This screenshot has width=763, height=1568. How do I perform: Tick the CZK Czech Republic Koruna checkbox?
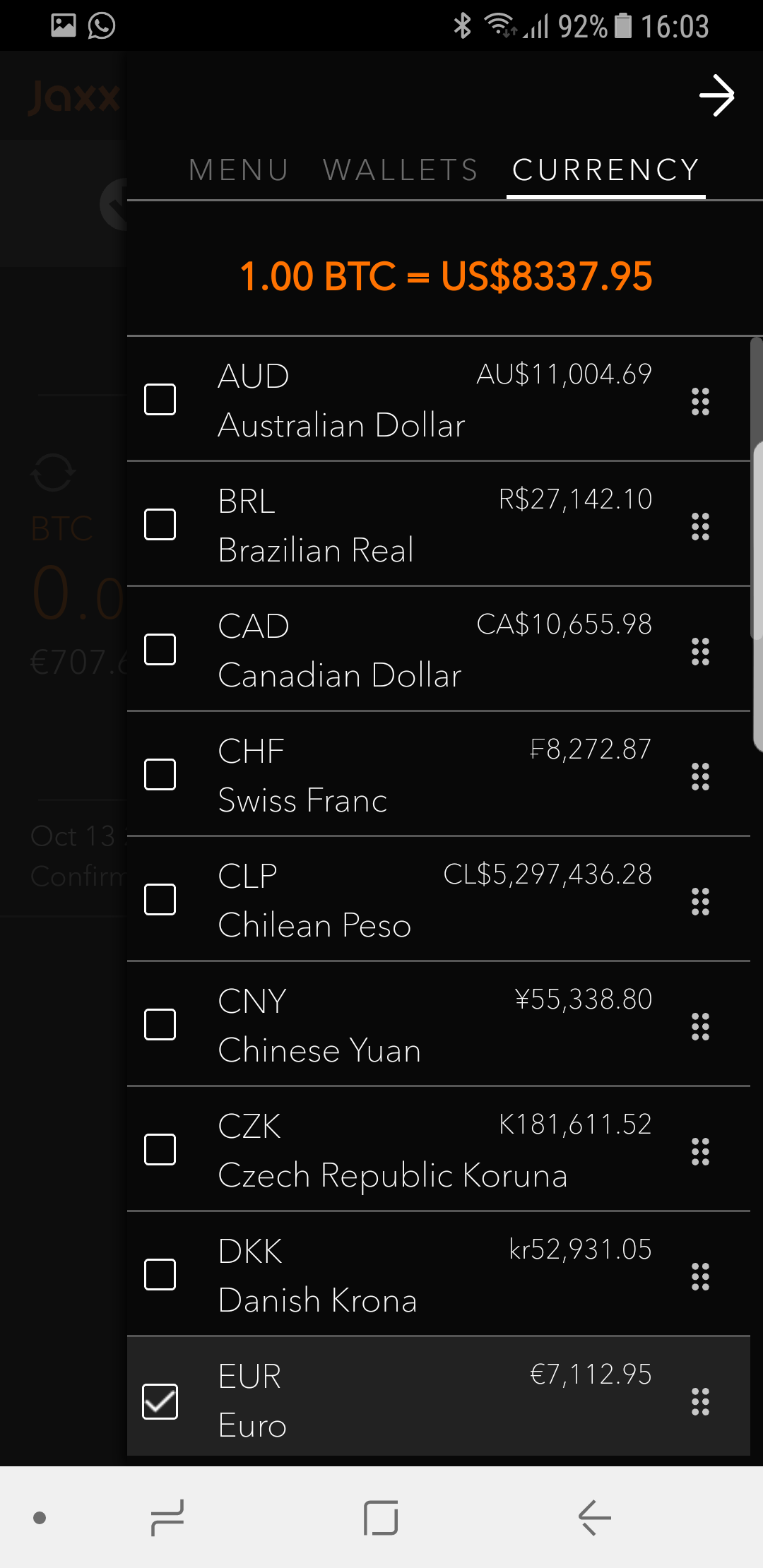[x=160, y=1150]
